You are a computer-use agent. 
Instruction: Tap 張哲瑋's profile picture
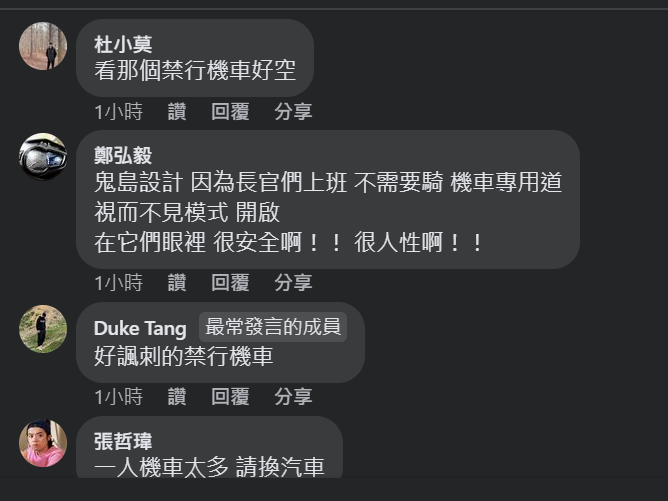(43, 443)
